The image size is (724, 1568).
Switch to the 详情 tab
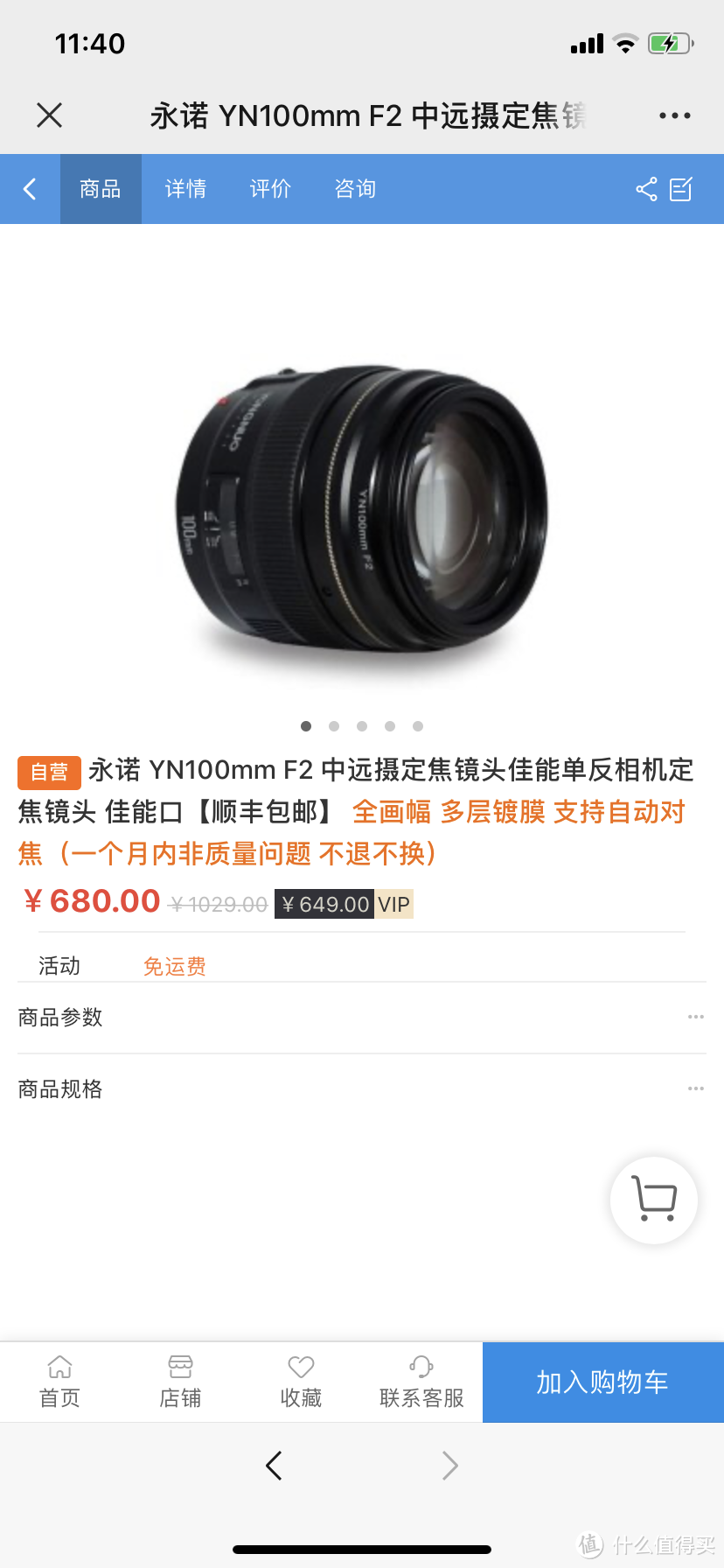click(x=185, y=189)
